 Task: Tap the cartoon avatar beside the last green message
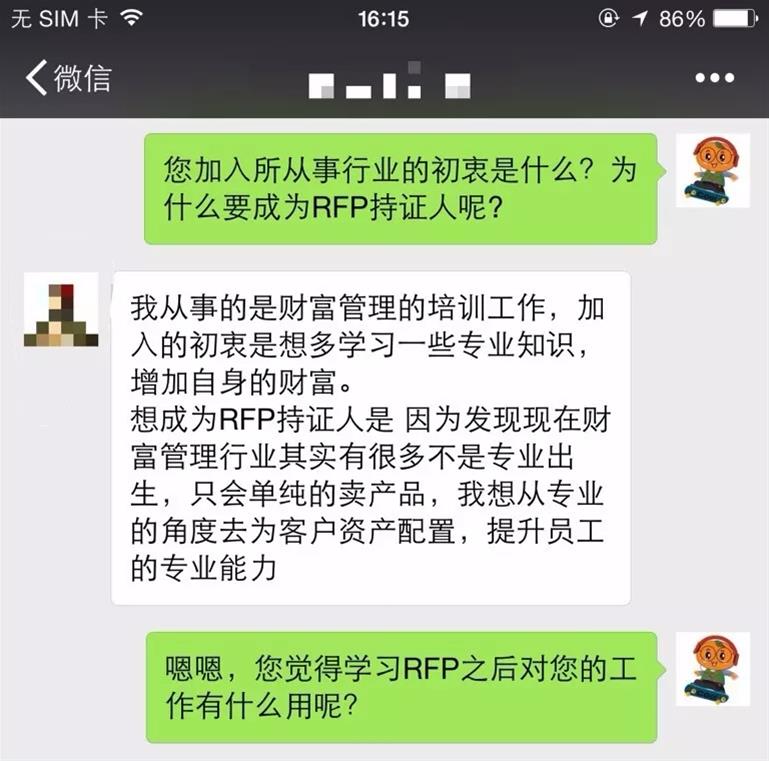[713, 668]
